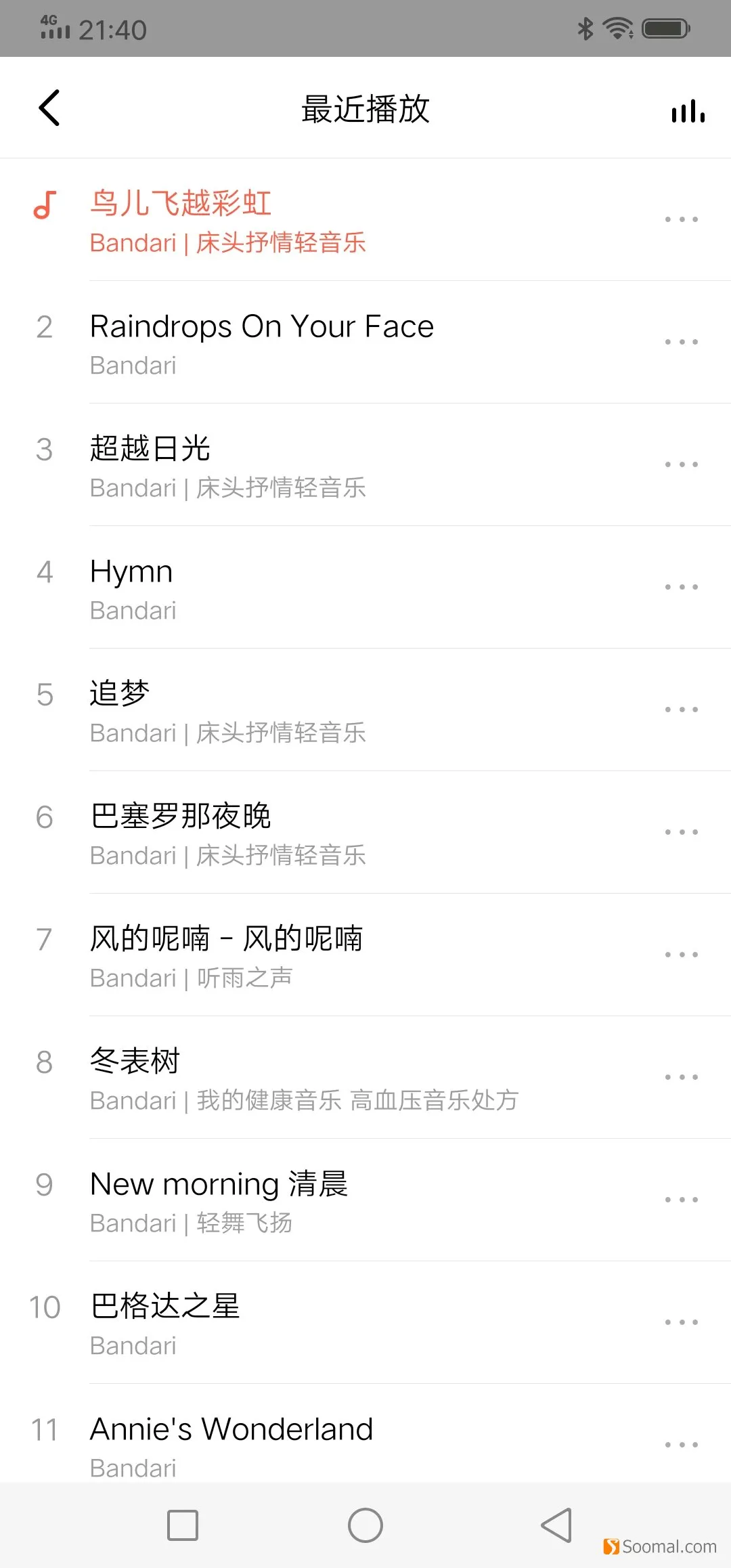Open more options for 鸟儿飞越彩虹
The width and height of the screenshot is (731, 1568).
pyautogui.click(x=681, y=220)
